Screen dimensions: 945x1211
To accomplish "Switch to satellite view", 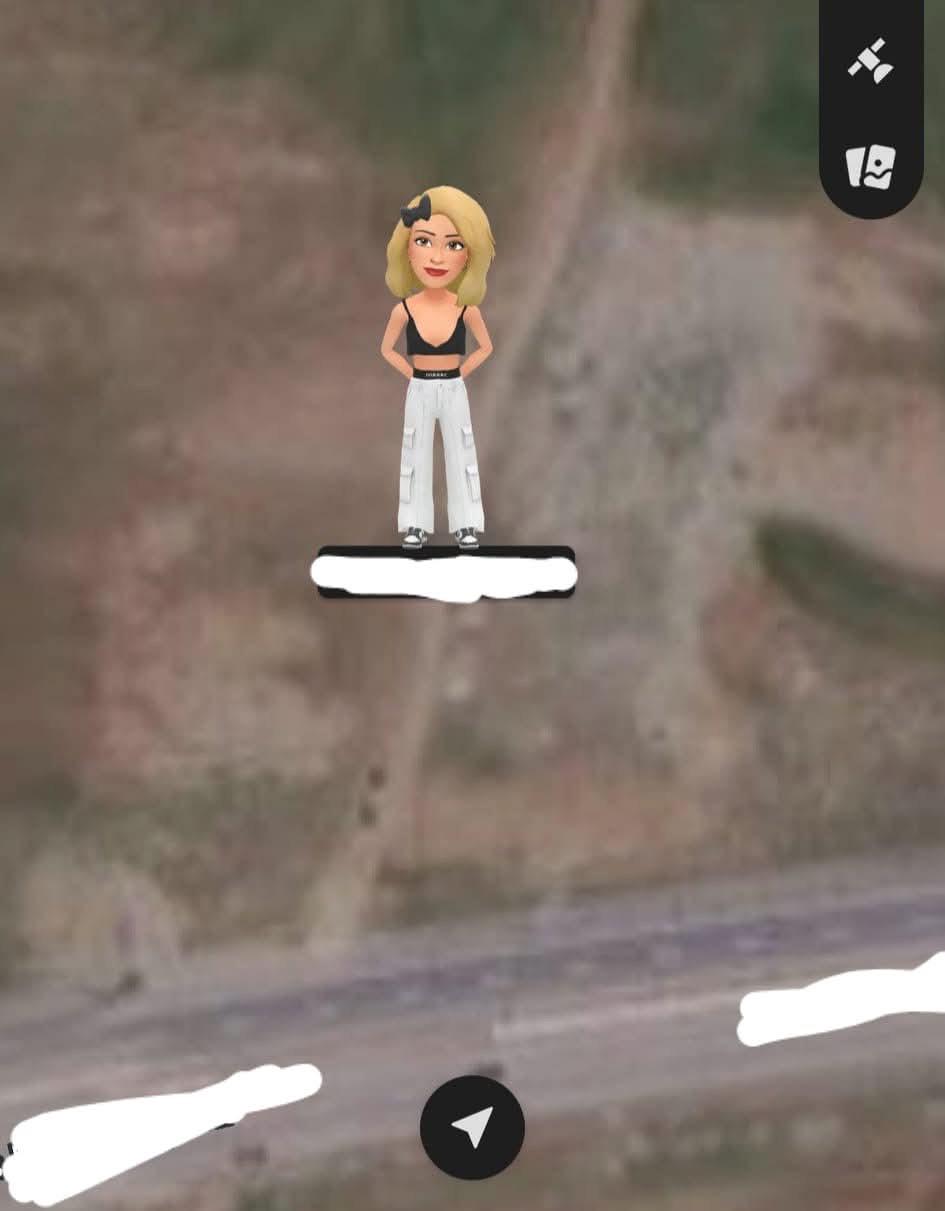I will (870, 62).
